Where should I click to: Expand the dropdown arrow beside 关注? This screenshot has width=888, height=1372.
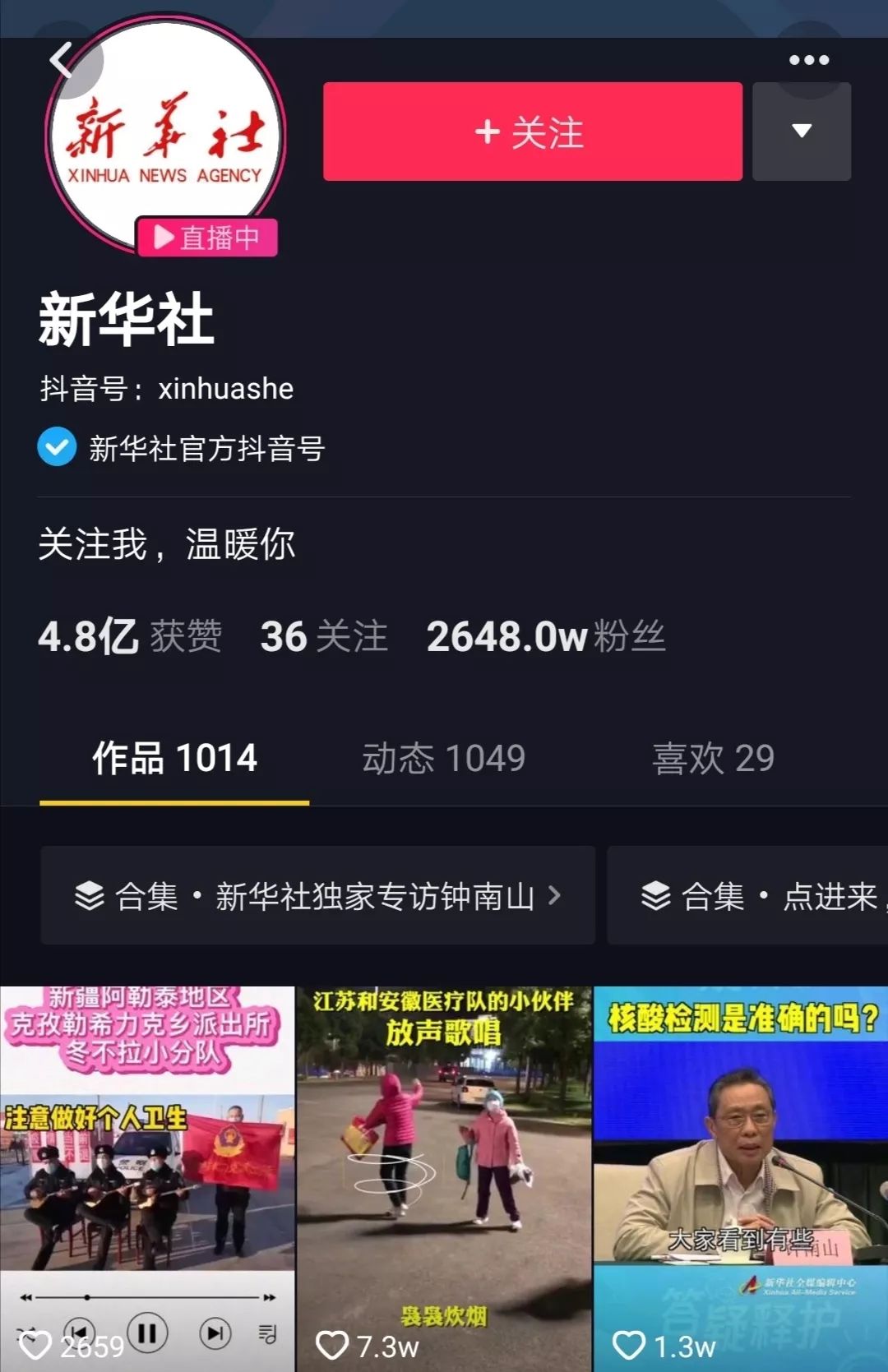click(801, 132)
